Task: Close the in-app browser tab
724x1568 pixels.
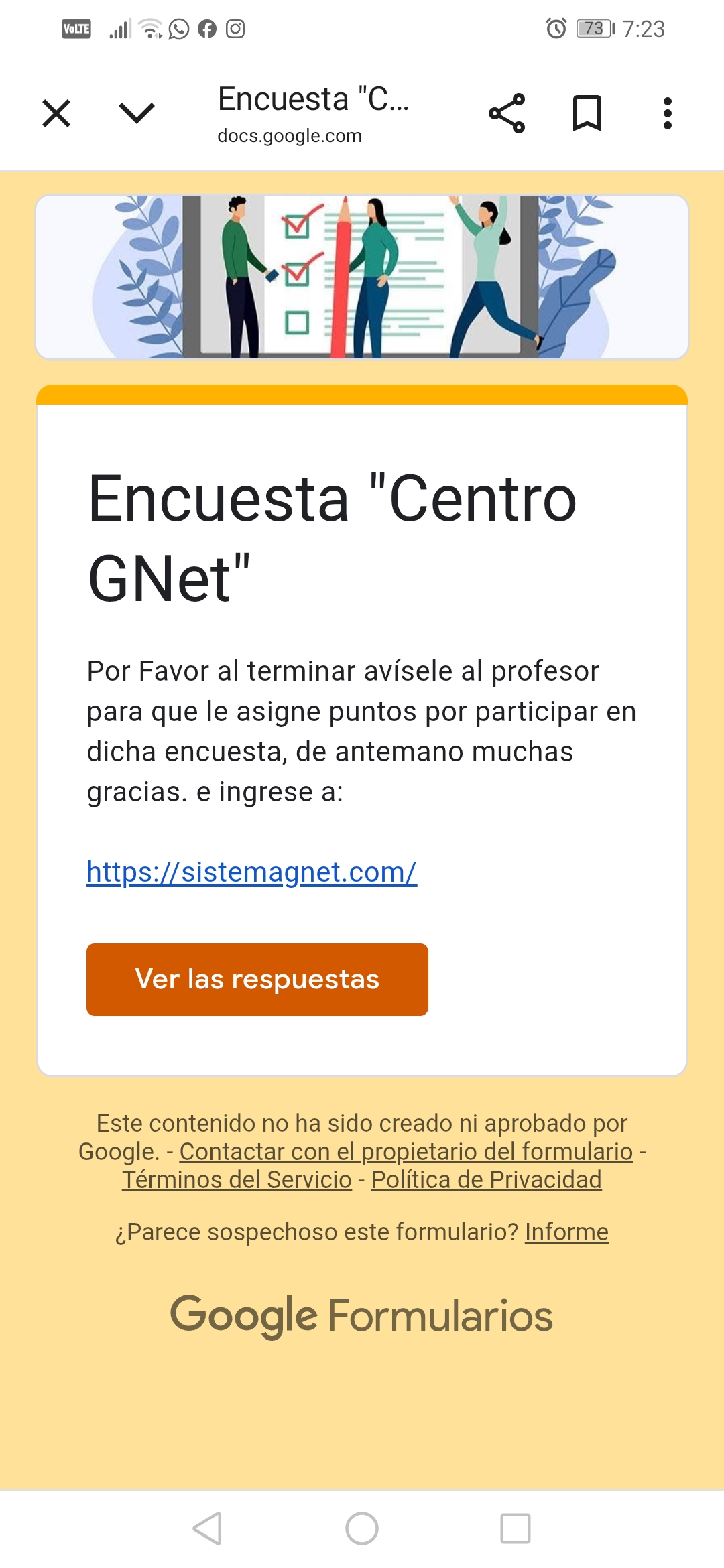Action: tap(56, 113)
